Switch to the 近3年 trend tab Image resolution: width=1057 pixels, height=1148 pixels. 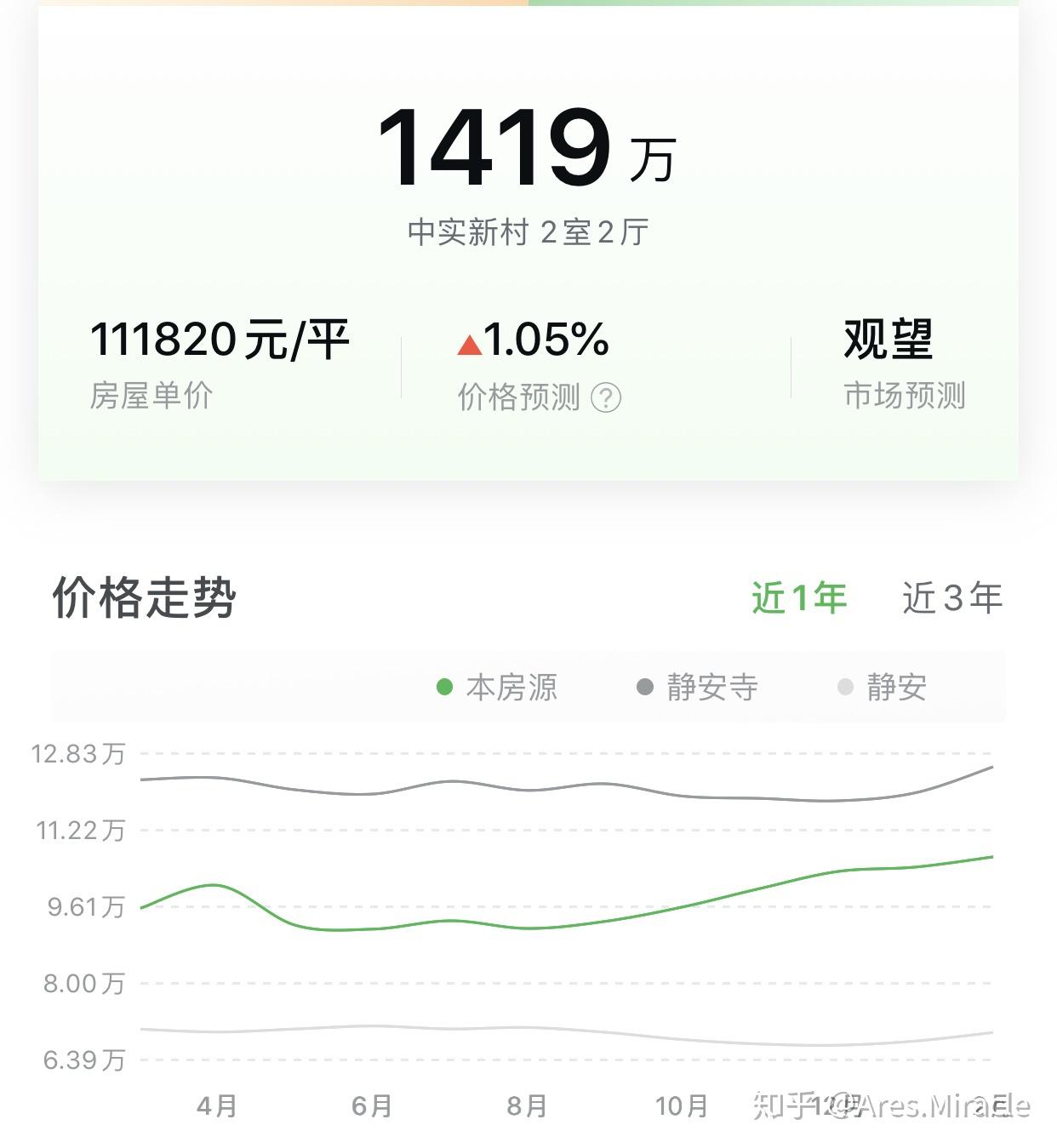point(952,598)
